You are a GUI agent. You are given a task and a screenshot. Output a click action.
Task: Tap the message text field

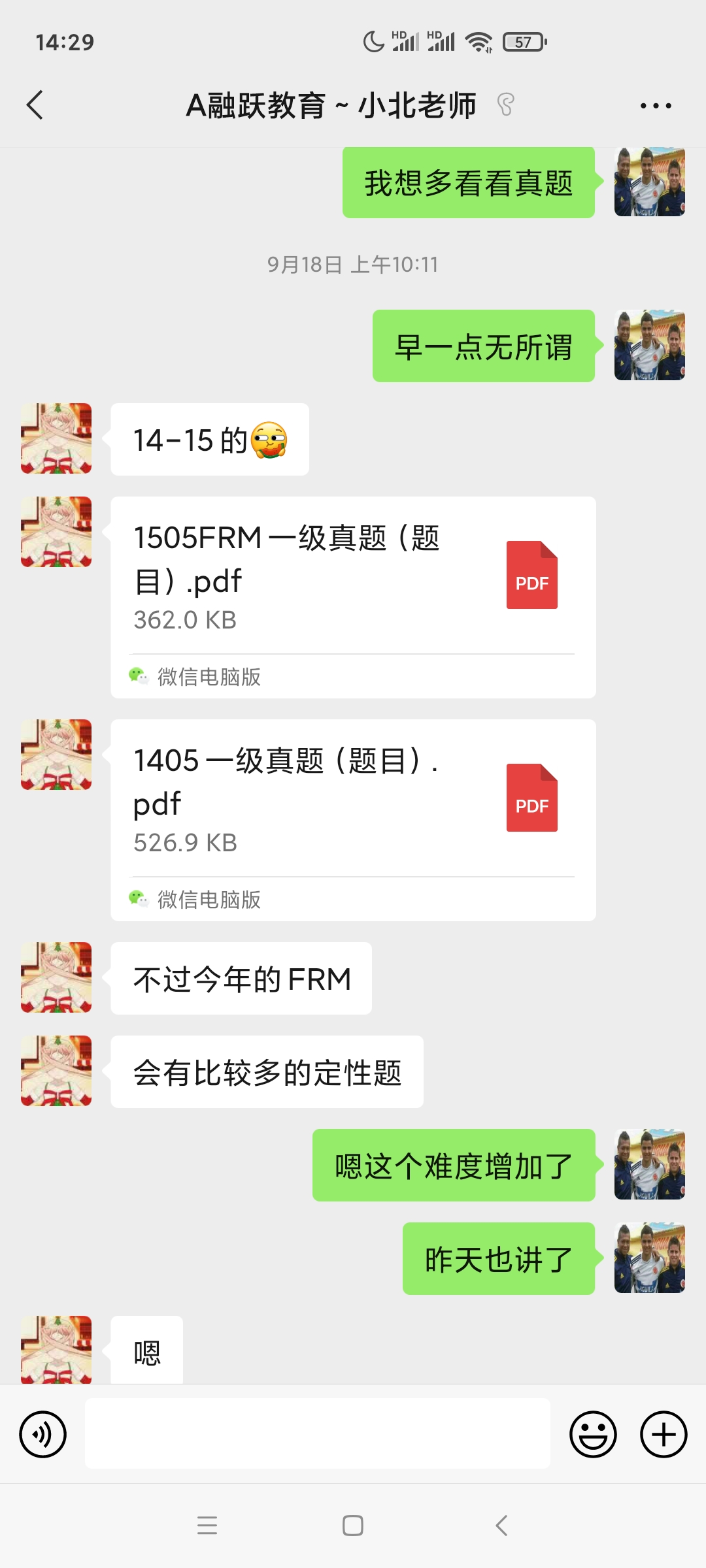point(317,1433)
